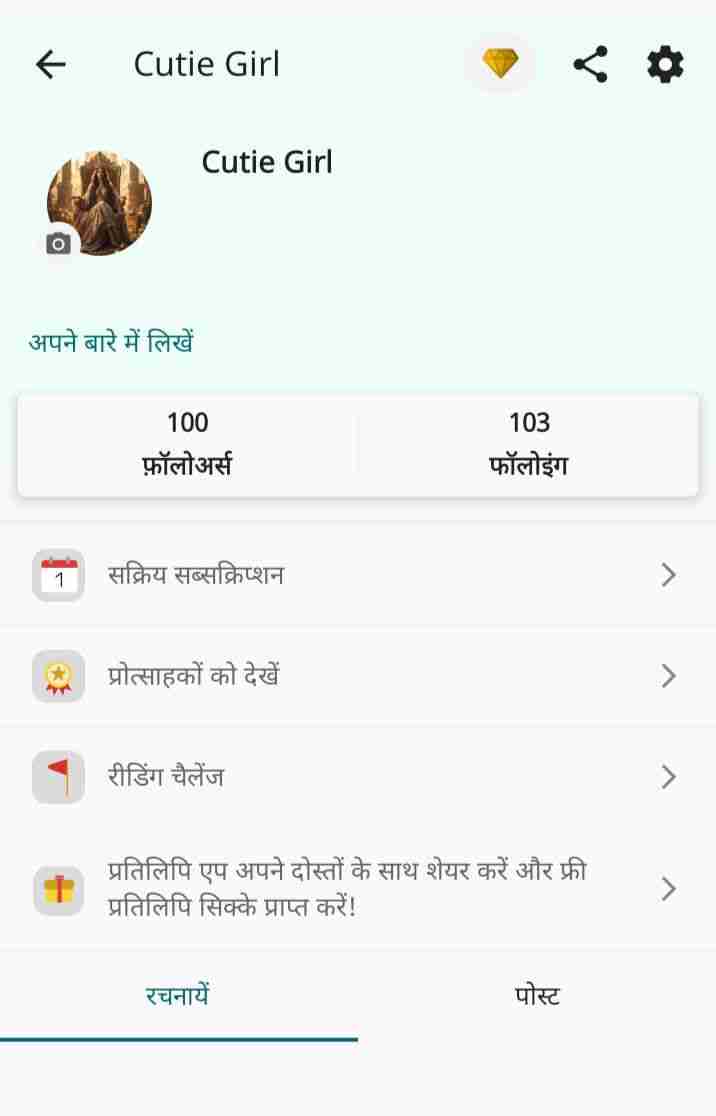
Task: Share the Cutie Girl profile
Action: coord(590,65)
